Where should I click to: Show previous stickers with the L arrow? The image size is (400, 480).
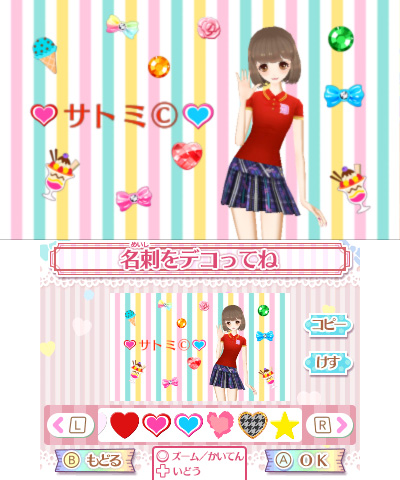(x=71, y=425)
